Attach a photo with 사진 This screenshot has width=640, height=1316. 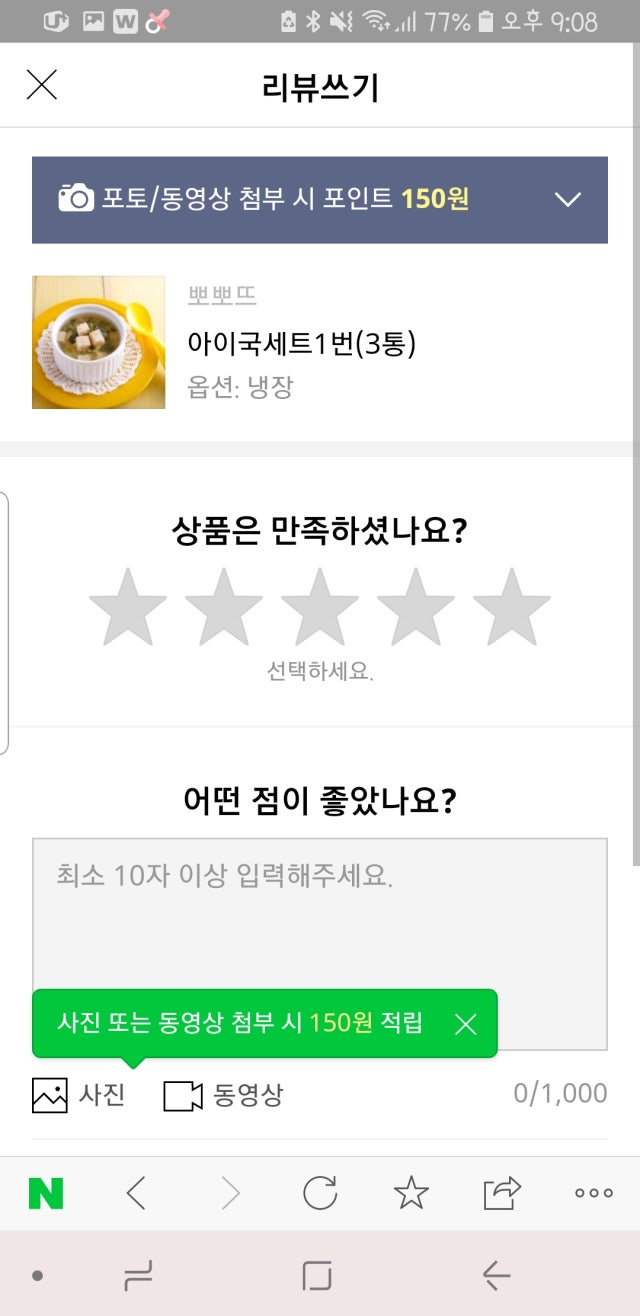[78, 1095]
